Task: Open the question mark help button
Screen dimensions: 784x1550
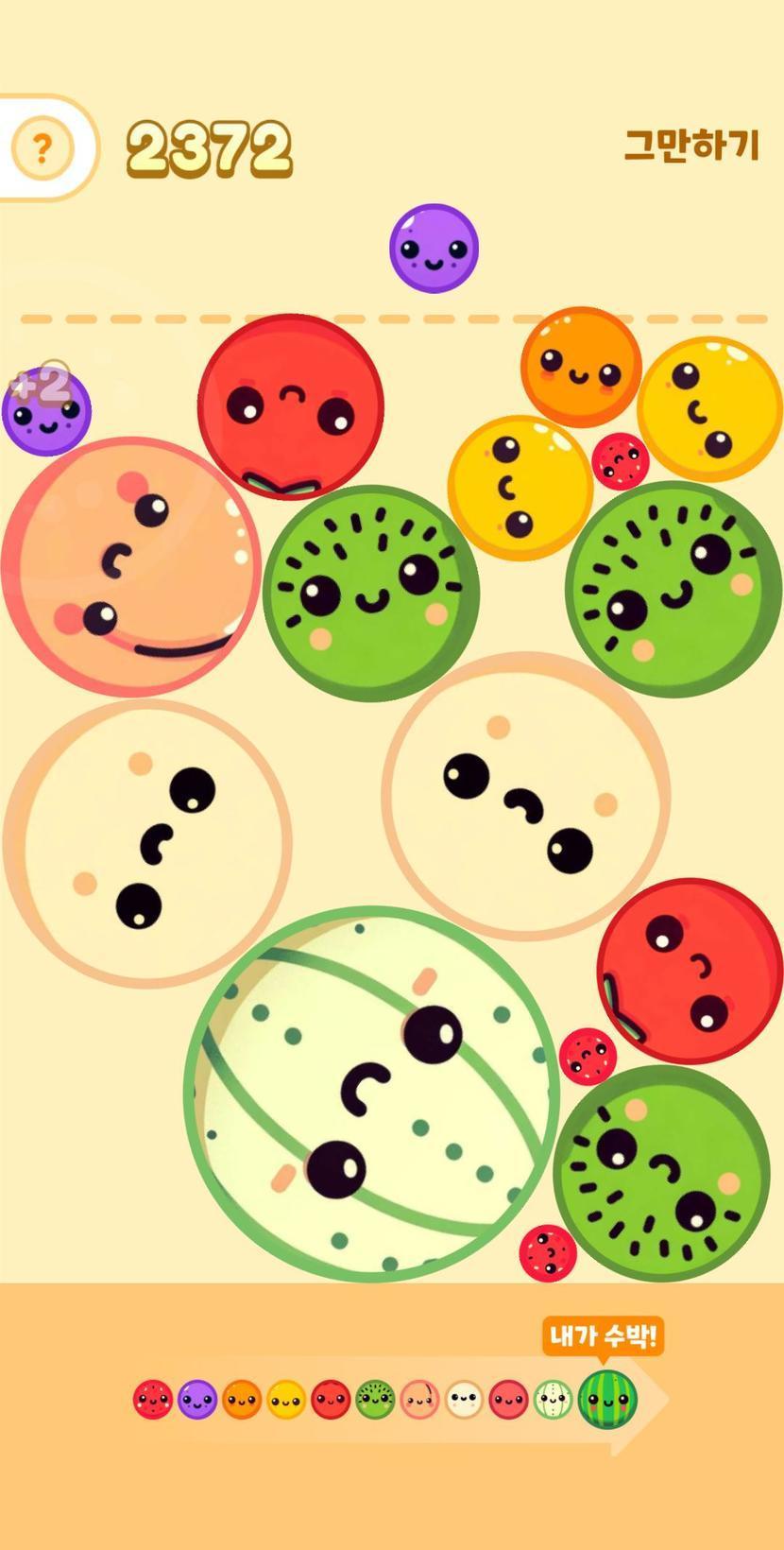Action: coord(42,148)
